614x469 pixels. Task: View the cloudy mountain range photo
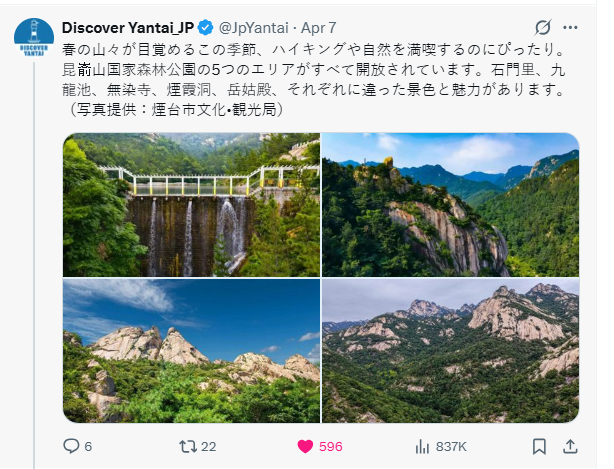[450, 351]
